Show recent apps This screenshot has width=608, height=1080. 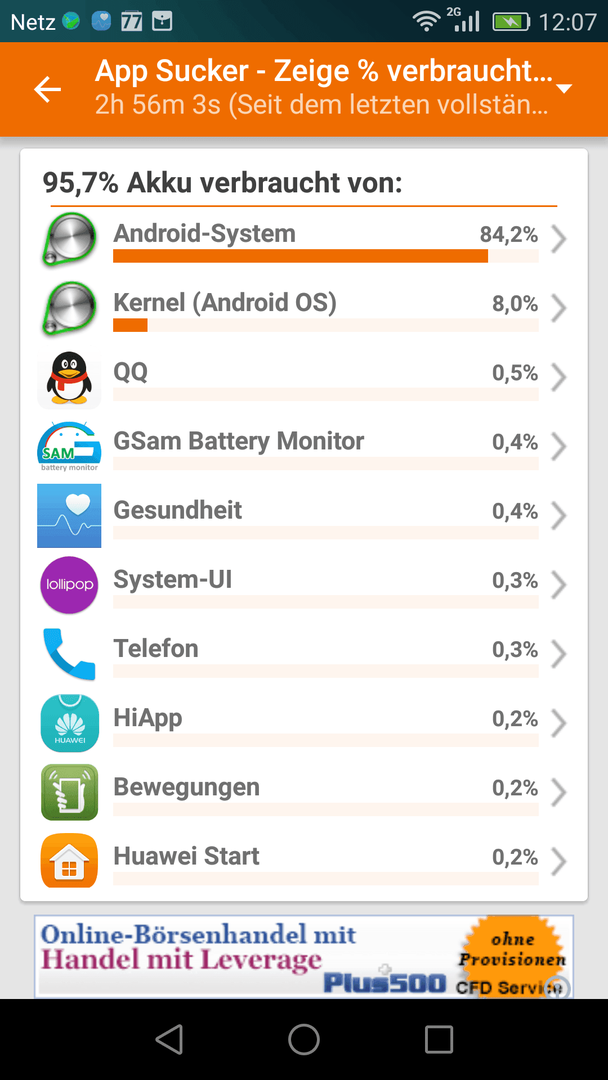pos(439,1039)
